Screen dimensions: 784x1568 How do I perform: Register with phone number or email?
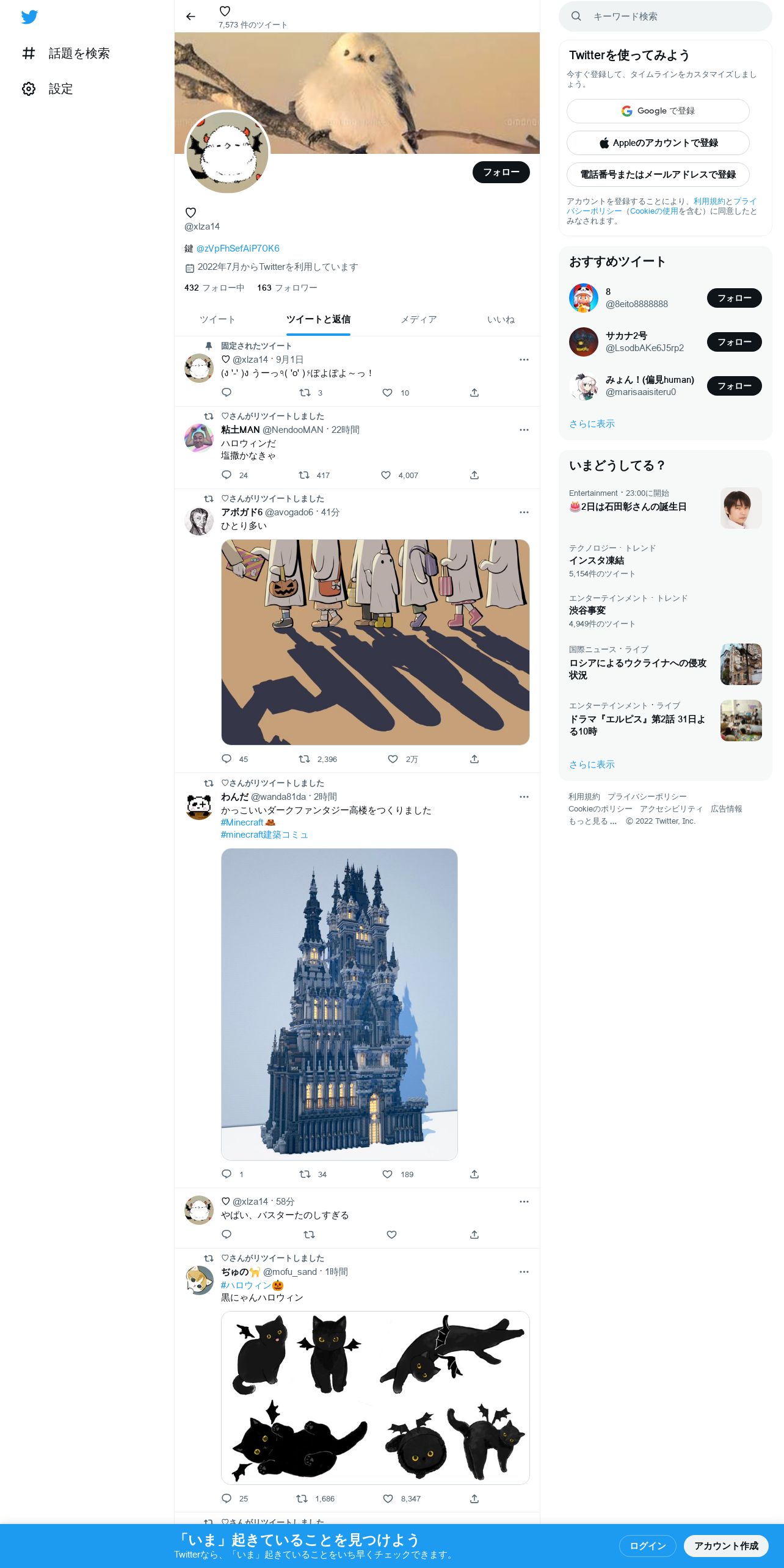[658, 175]
